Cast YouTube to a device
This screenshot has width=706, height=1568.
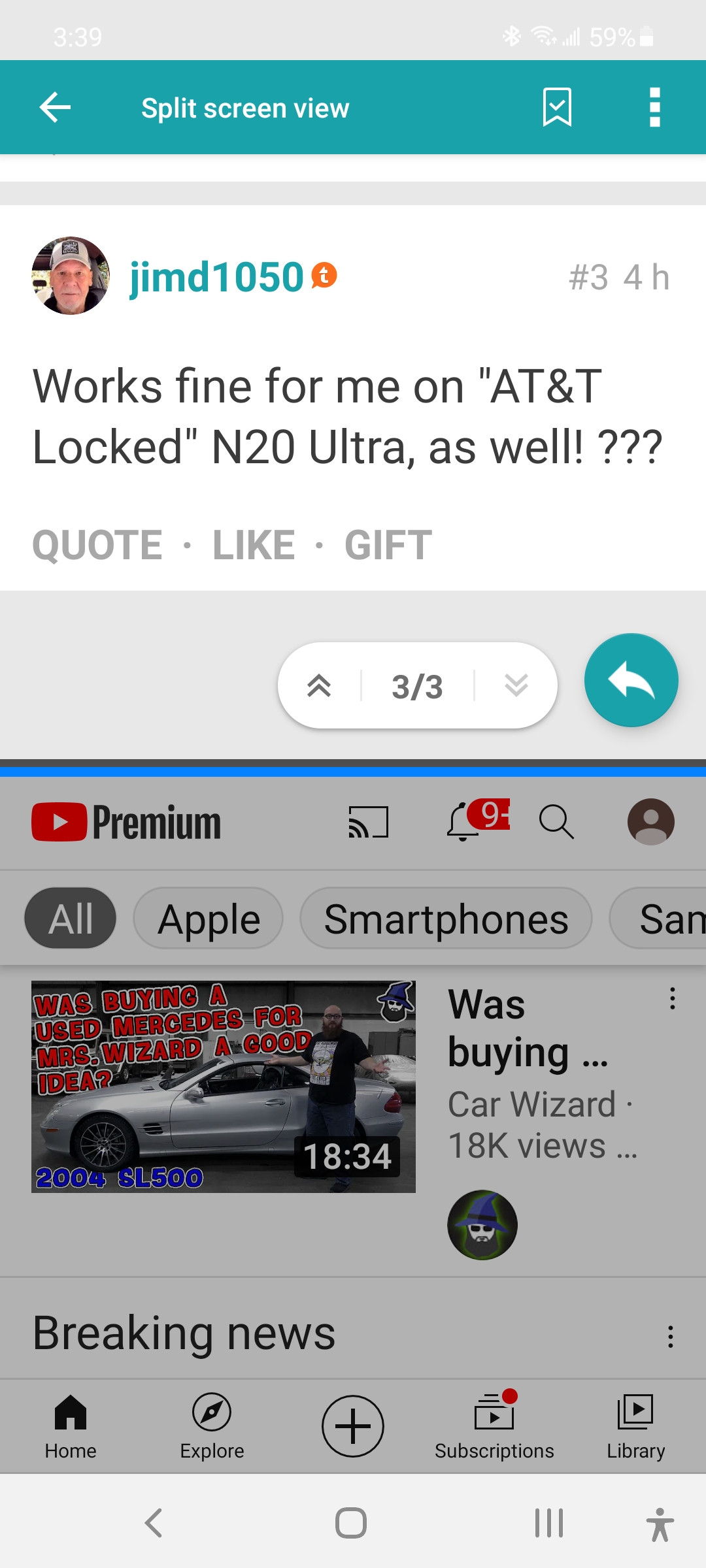point(369,821)
